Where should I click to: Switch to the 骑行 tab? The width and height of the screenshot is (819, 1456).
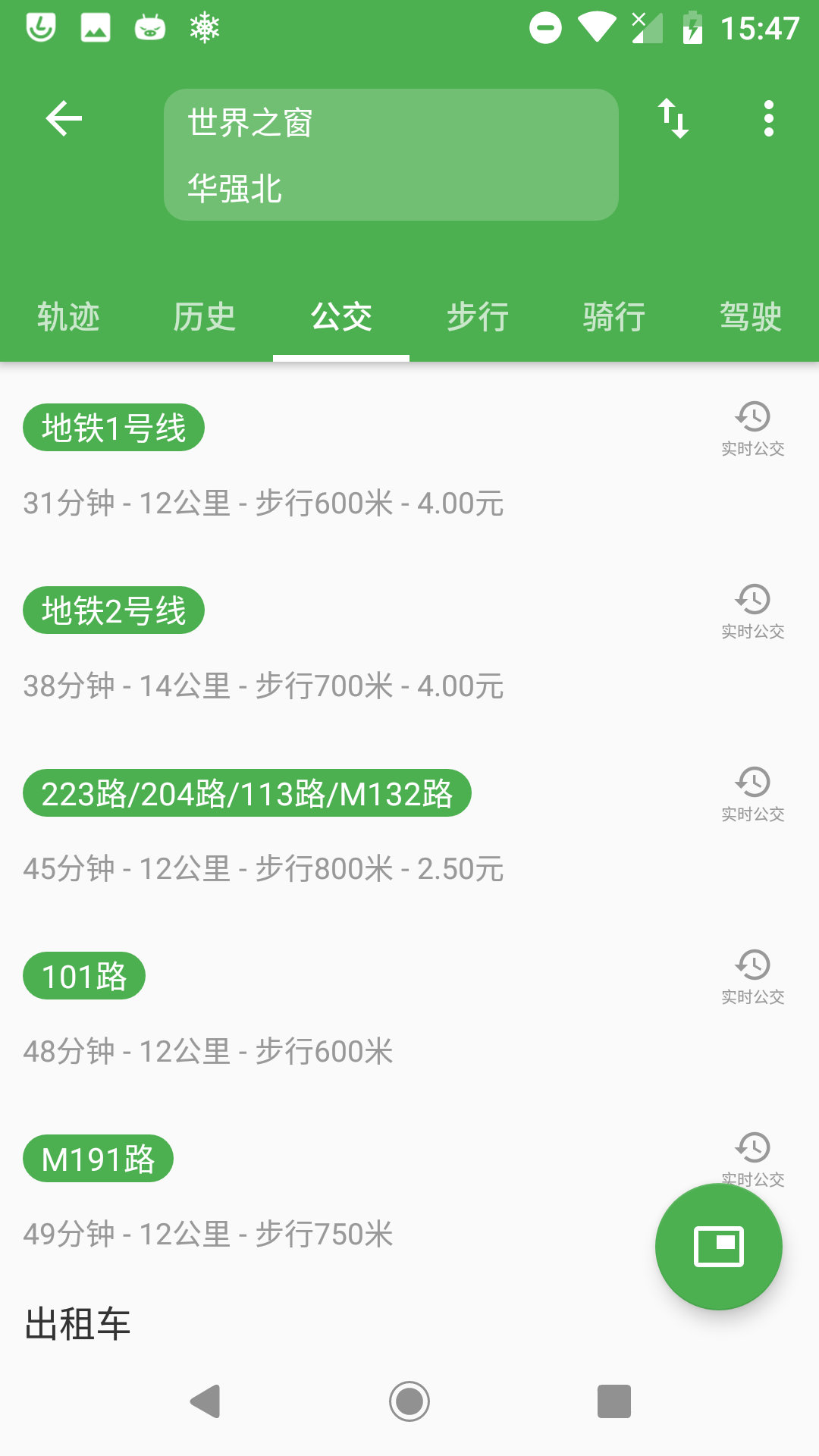pyautogui.click(x=614, y=317)
